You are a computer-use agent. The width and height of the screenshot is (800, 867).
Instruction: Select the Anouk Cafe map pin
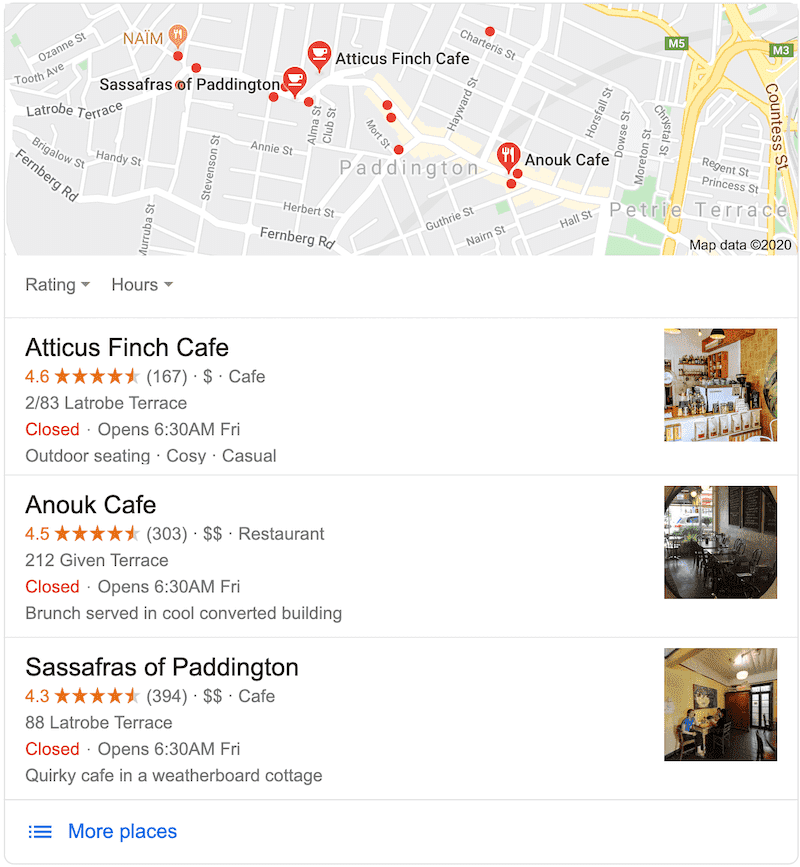click(x=509, y=156)
